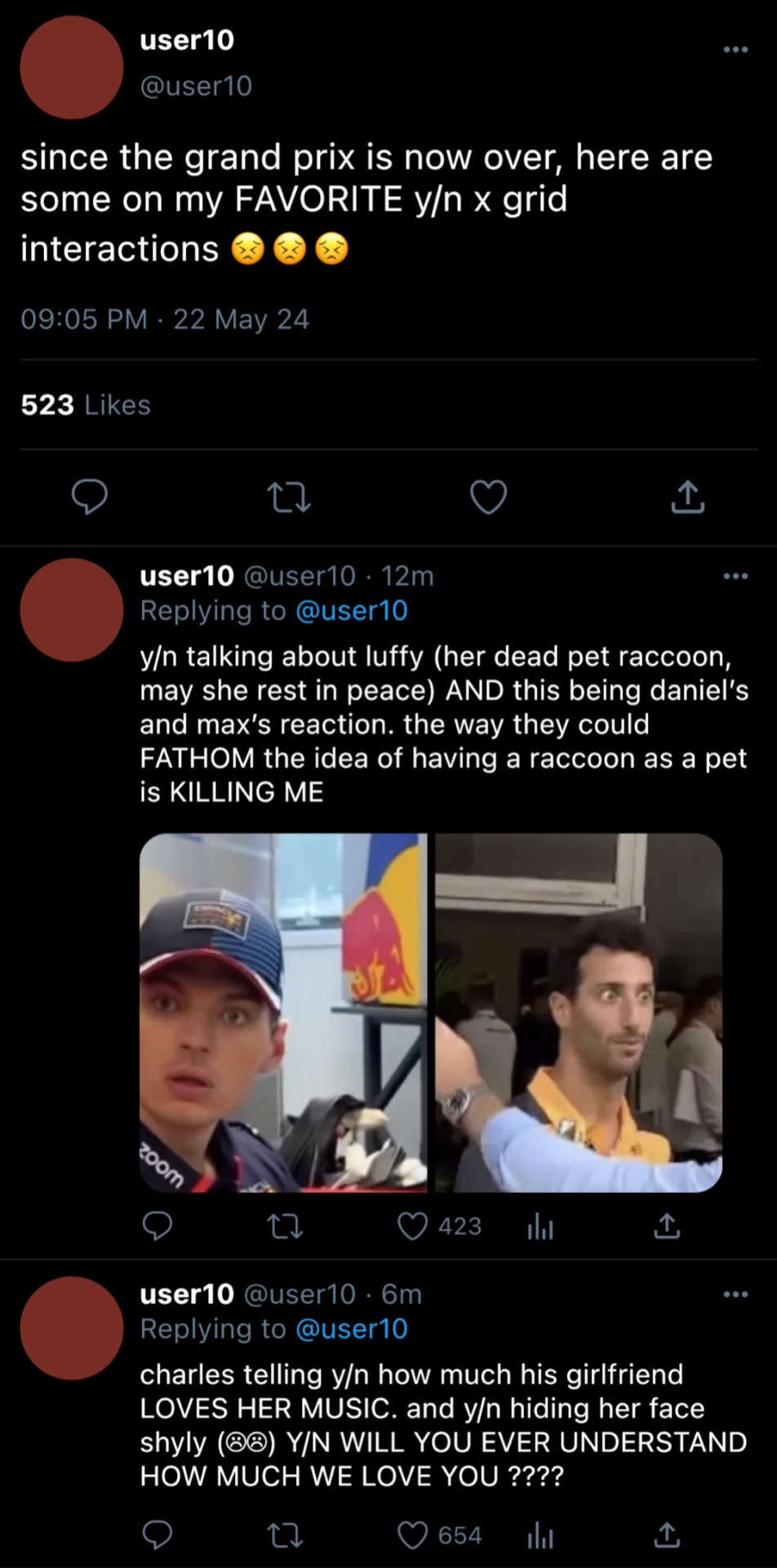Like the main grand prix tweet

pyautogui.click(x=488, y=497)
